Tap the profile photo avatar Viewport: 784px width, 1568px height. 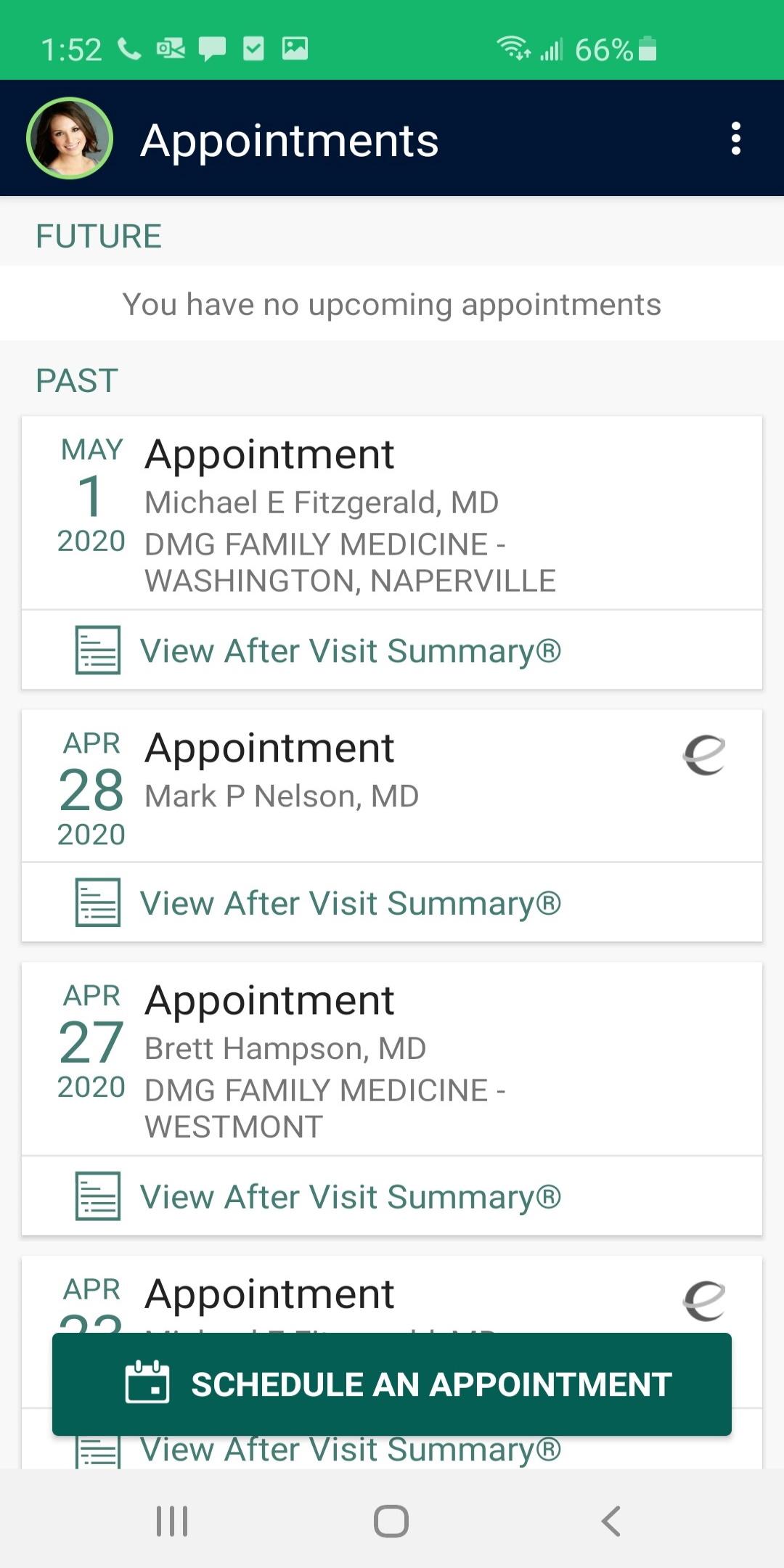[x=70, y=138]
